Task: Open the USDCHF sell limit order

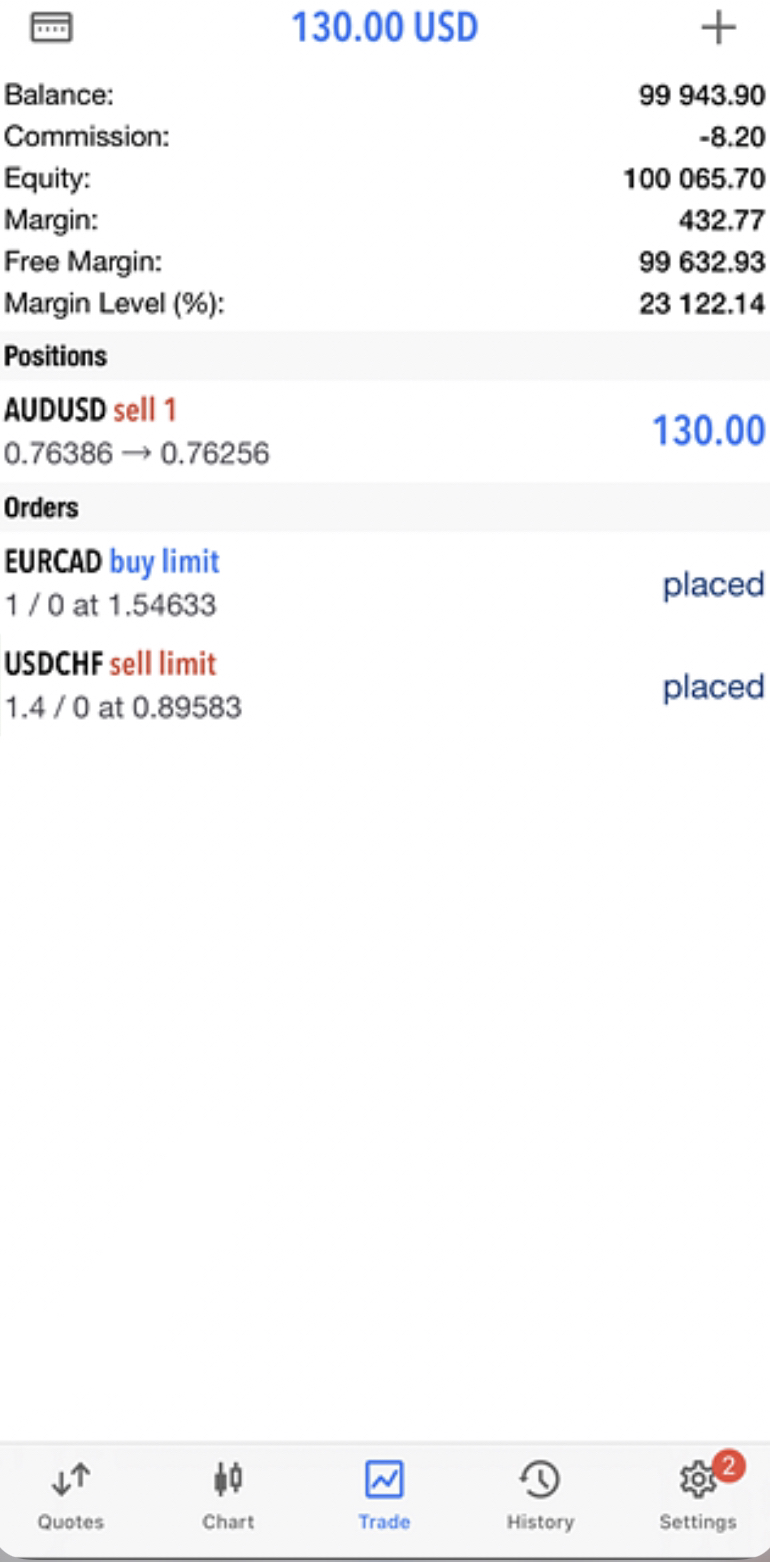Action: (x=385, y=686)
